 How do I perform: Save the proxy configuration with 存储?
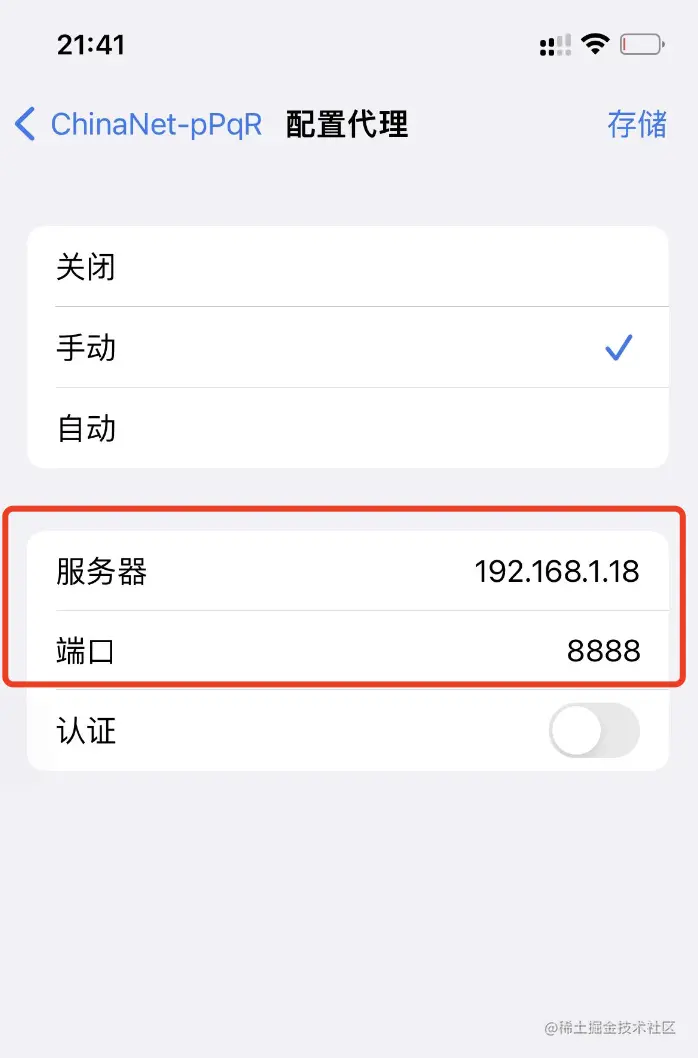[x=636, y=124]
